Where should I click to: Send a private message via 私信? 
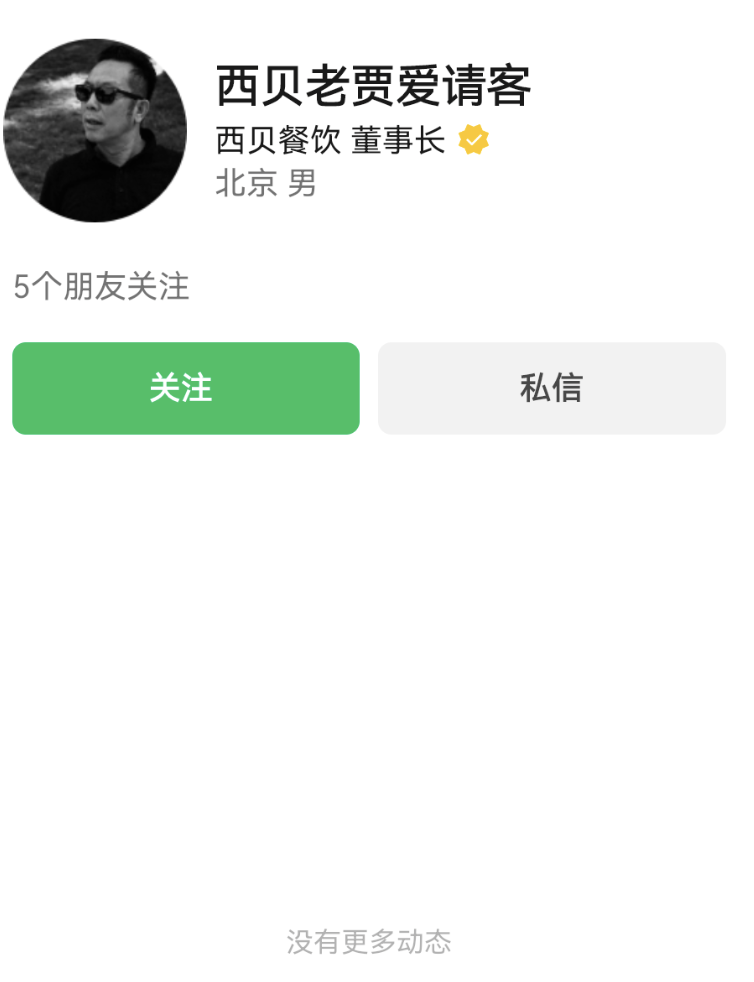[551, 388]
